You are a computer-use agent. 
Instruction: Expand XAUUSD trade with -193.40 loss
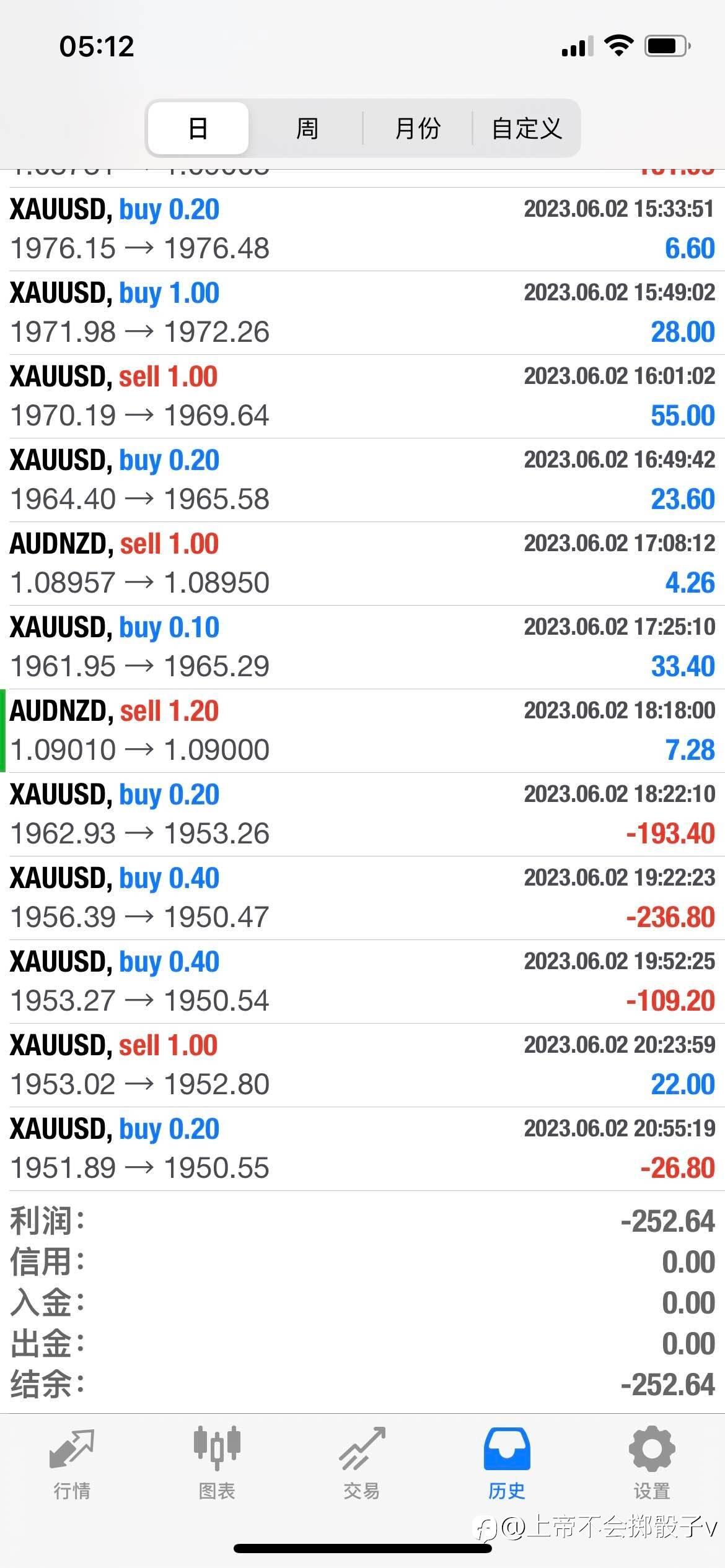pos(362,814)
